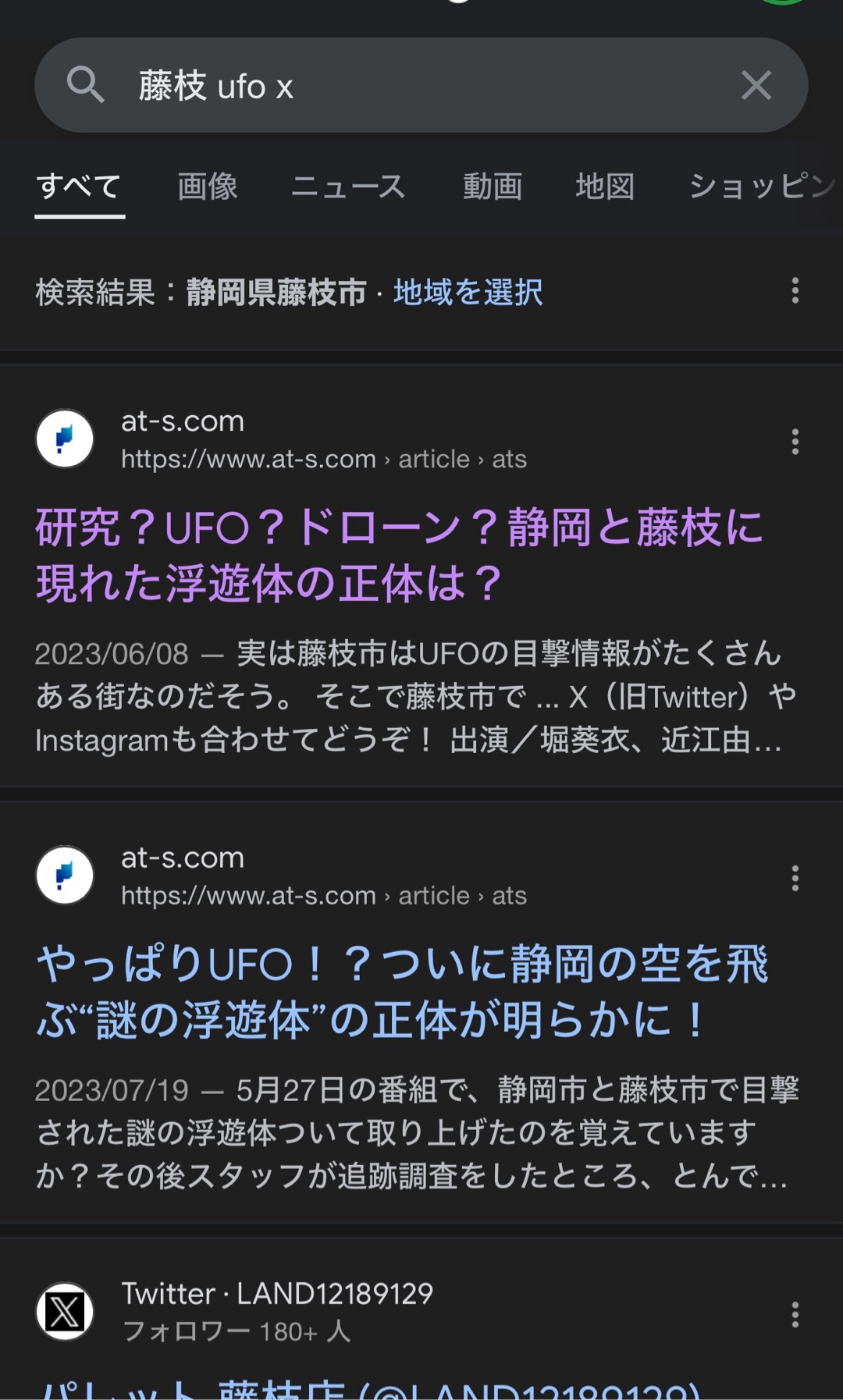Switch to the 画像 tab
This screenshot has width=843, height=1400.
207,187
